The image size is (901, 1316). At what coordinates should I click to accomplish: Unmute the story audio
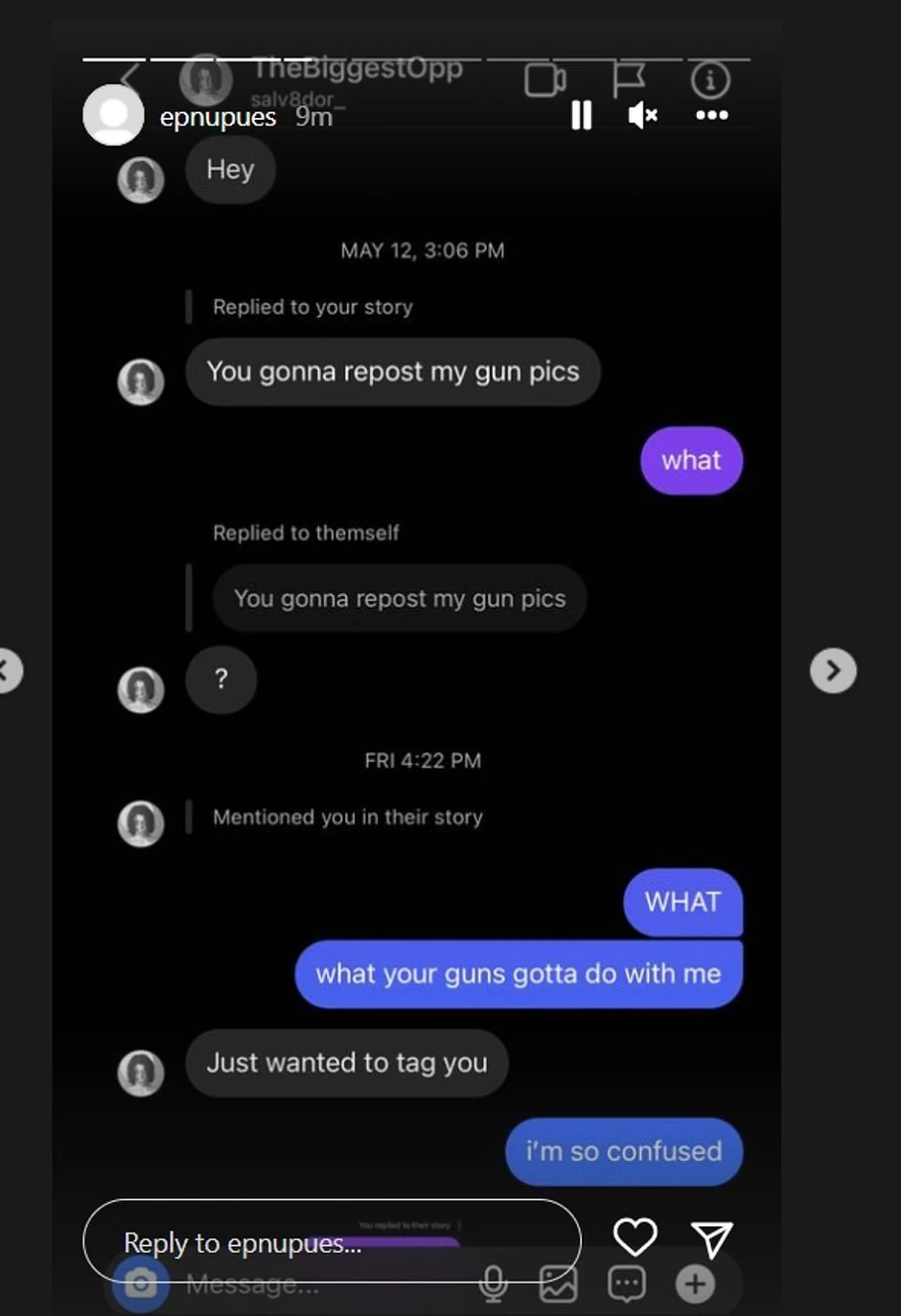point(642,116)
